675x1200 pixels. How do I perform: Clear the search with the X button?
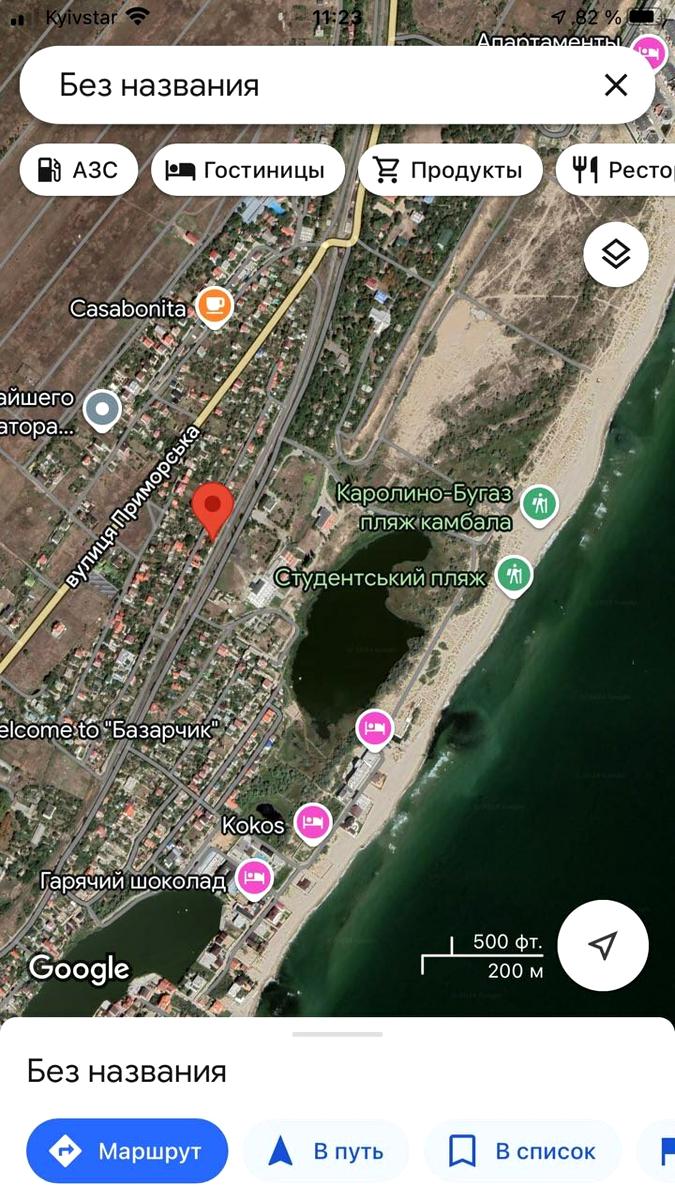click(616, 86)
